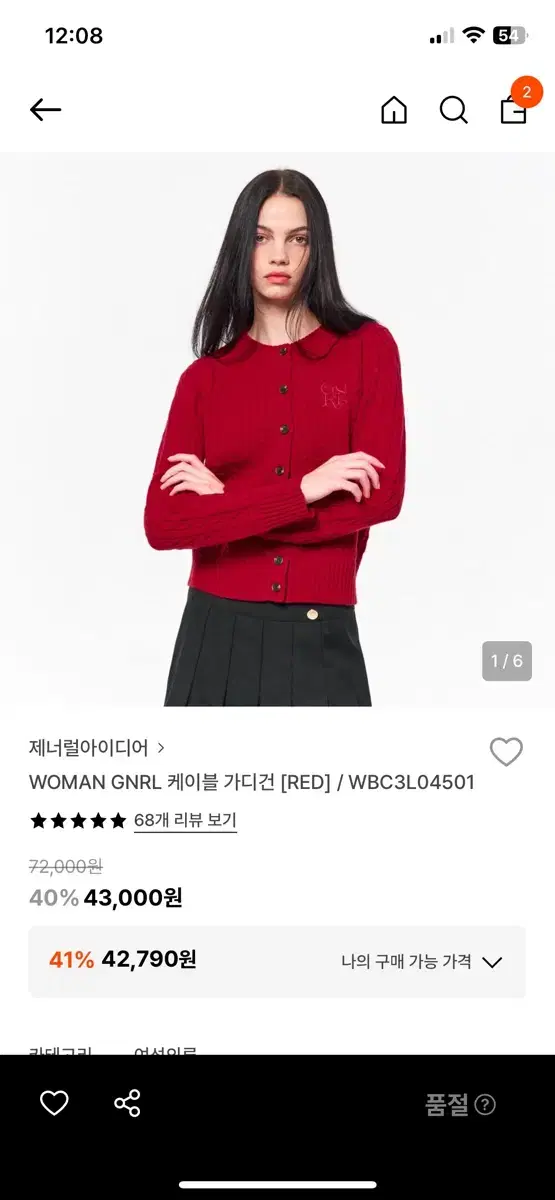The width and height of the screenshot is (555, 1200).
Task: Open the red cardigan product photo
Action: (277, 430)
